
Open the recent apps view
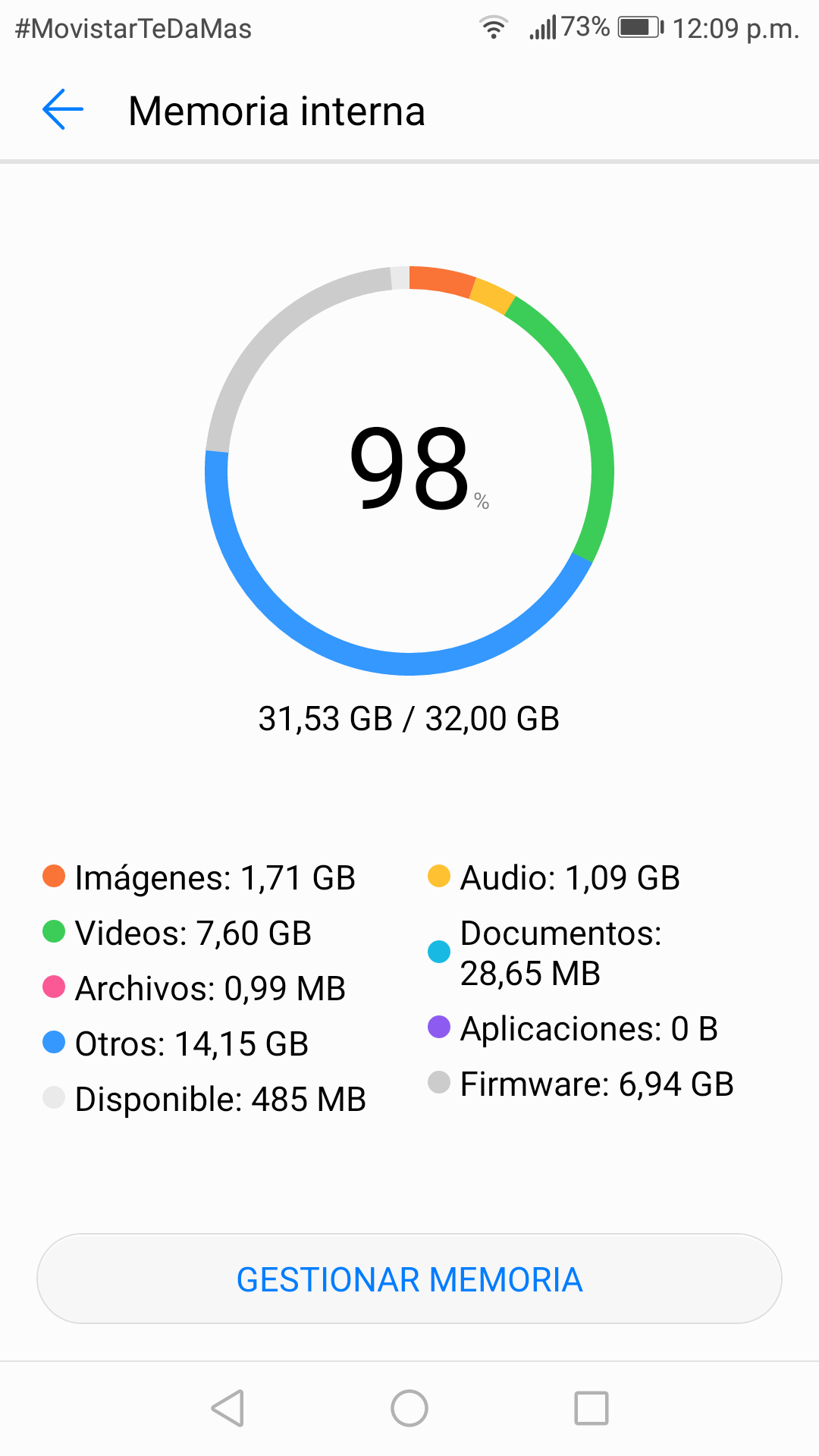coord(591,1408)
